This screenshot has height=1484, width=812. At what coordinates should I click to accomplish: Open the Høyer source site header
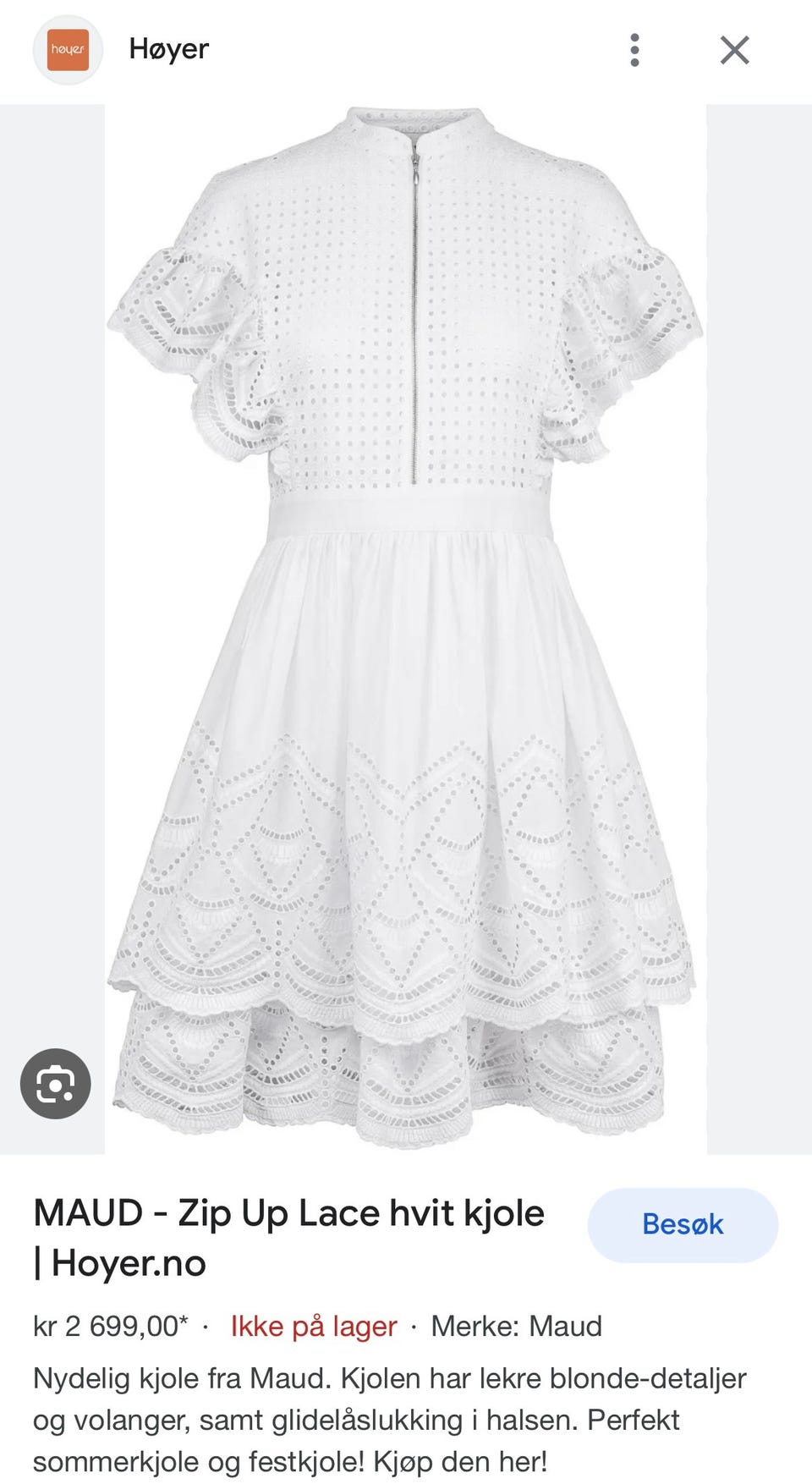(x=121, y=50)
